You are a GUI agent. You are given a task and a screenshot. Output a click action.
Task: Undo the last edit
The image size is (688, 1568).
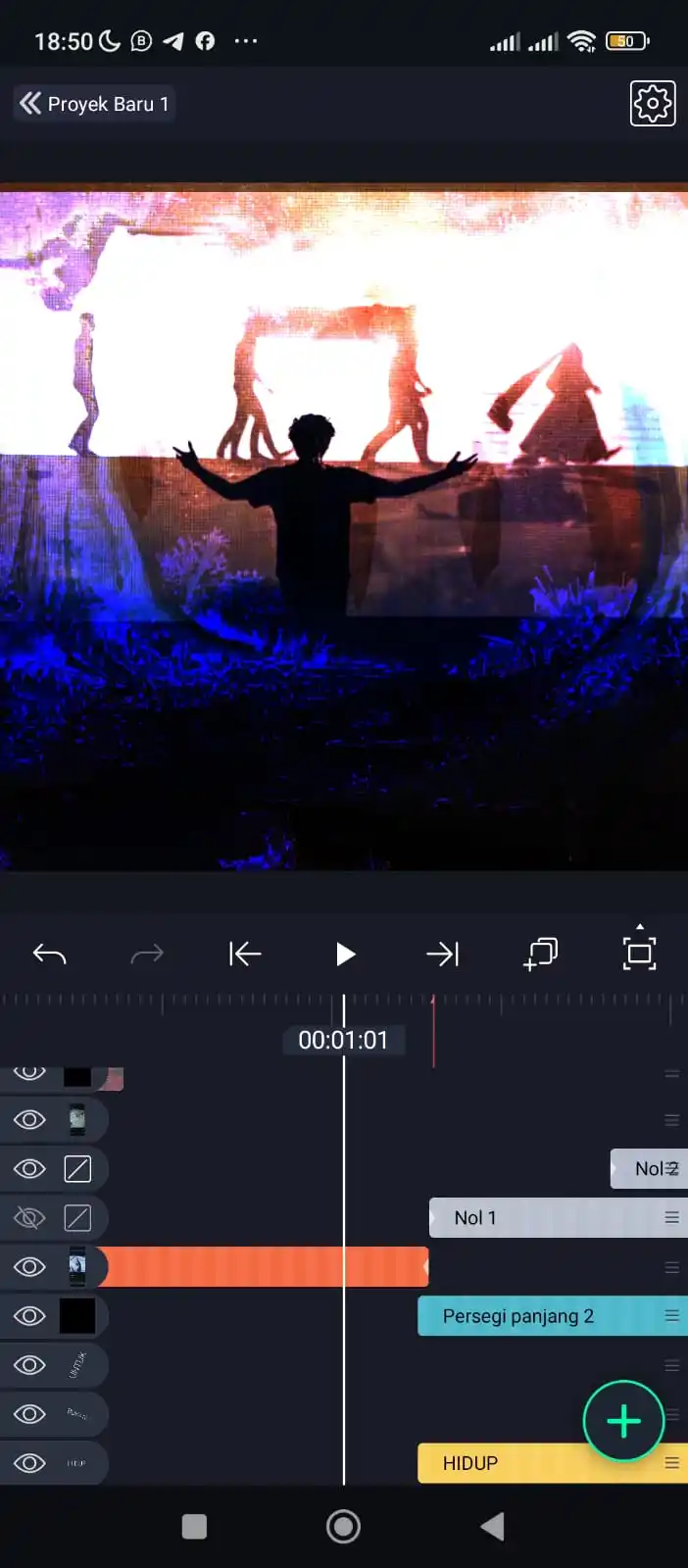tap(49, 954)
